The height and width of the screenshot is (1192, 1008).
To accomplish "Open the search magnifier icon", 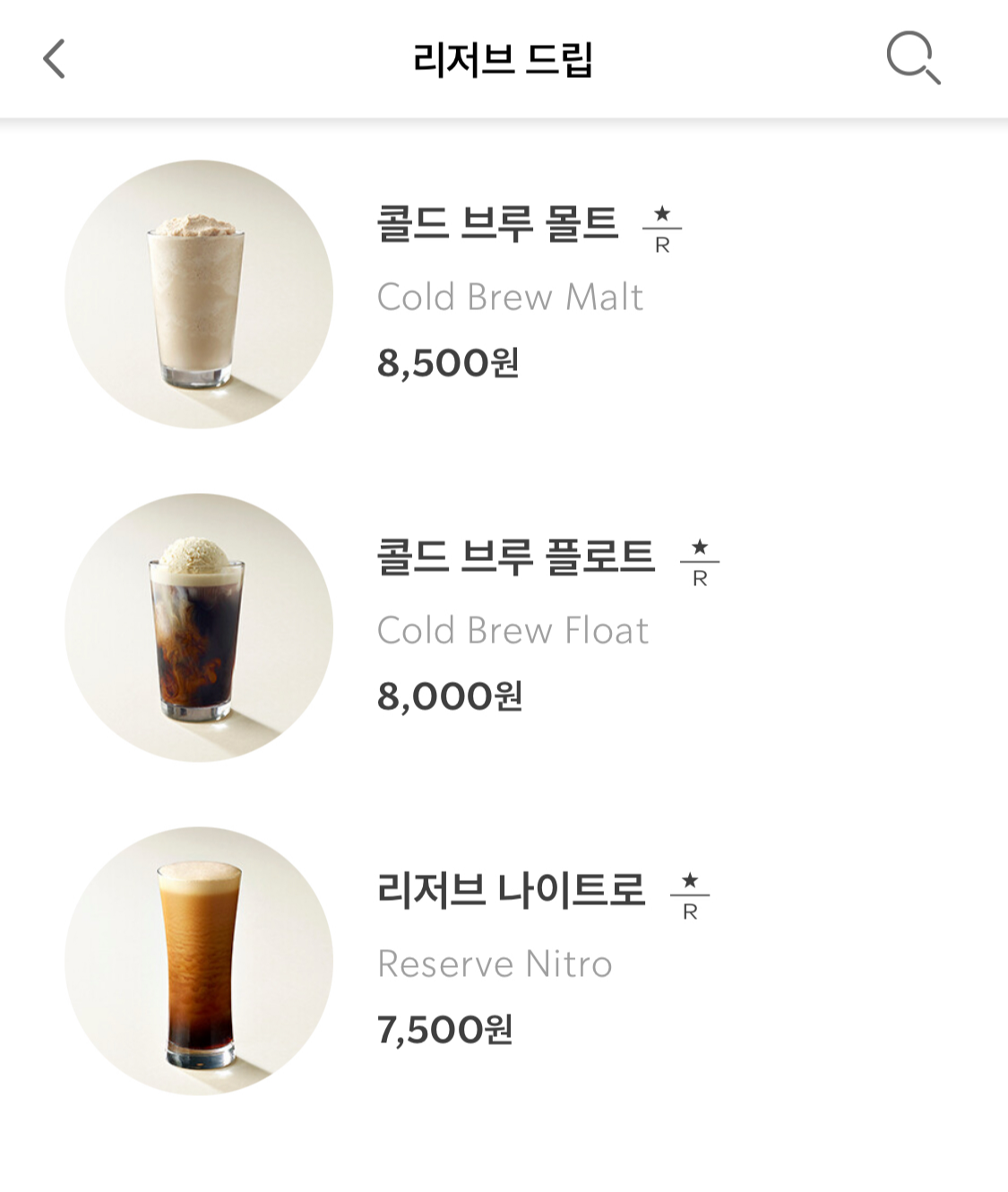I will coord(912,58).
